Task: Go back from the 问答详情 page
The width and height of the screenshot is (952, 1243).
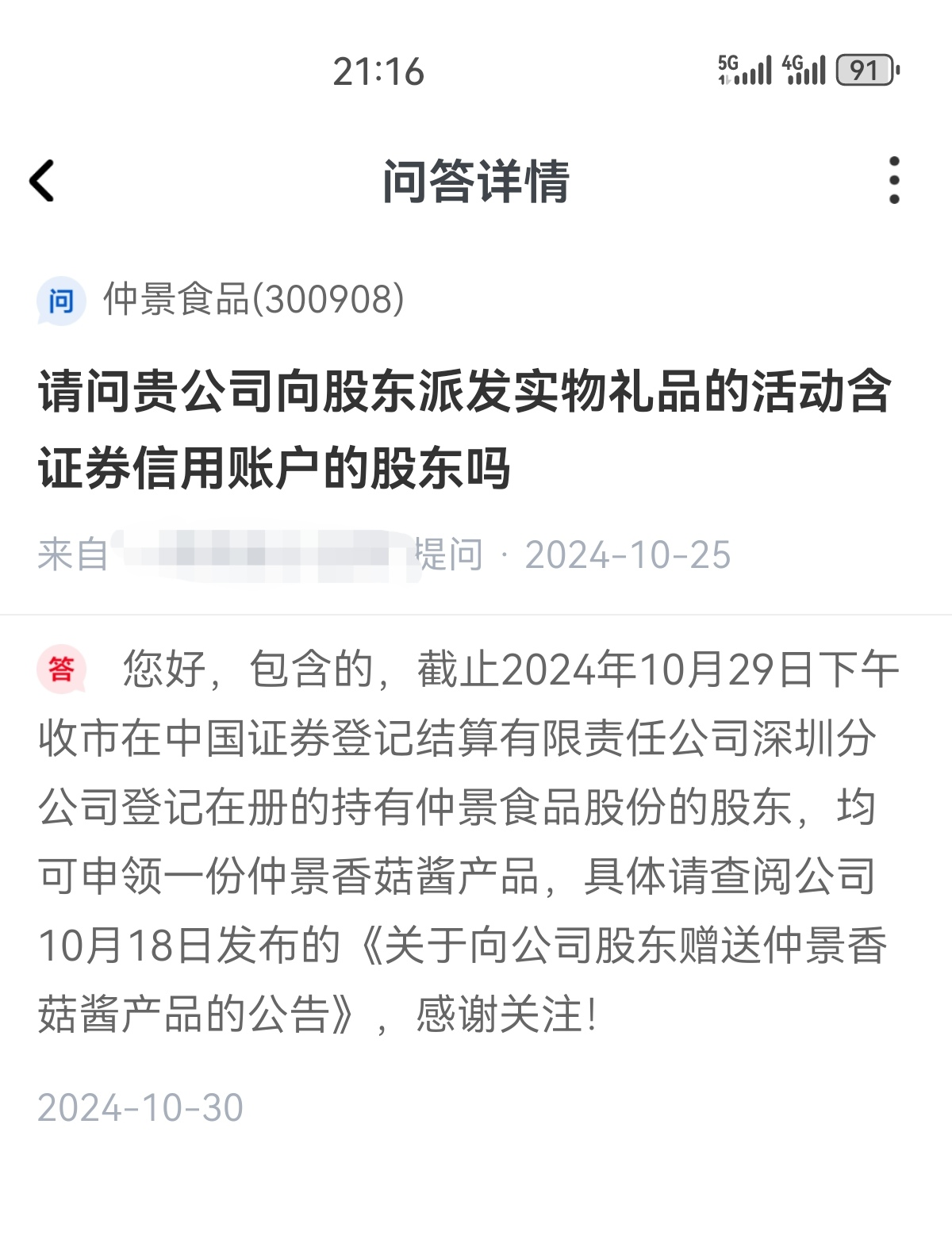Action: 42,181
